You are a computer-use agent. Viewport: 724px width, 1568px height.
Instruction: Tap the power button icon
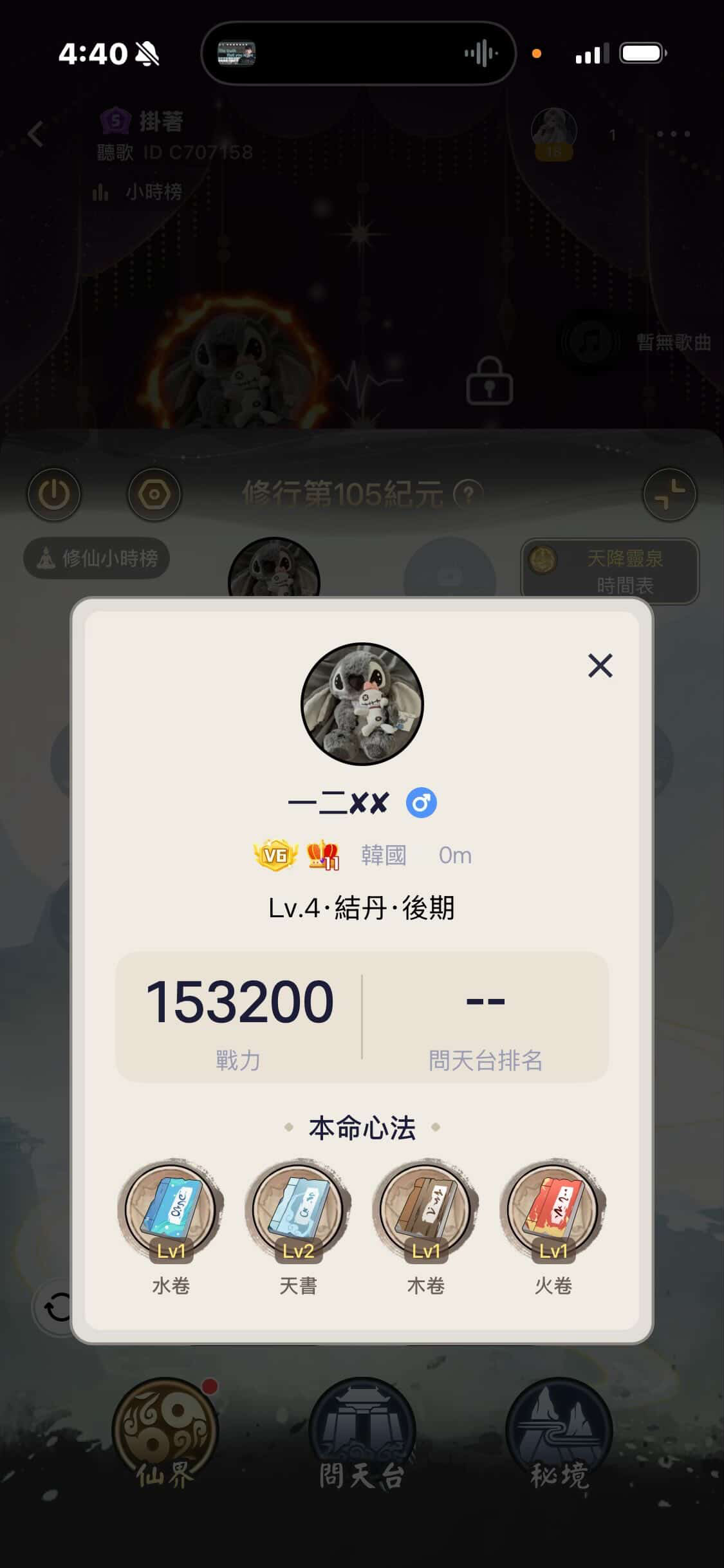pyautogui.click(x=54, y=494)
